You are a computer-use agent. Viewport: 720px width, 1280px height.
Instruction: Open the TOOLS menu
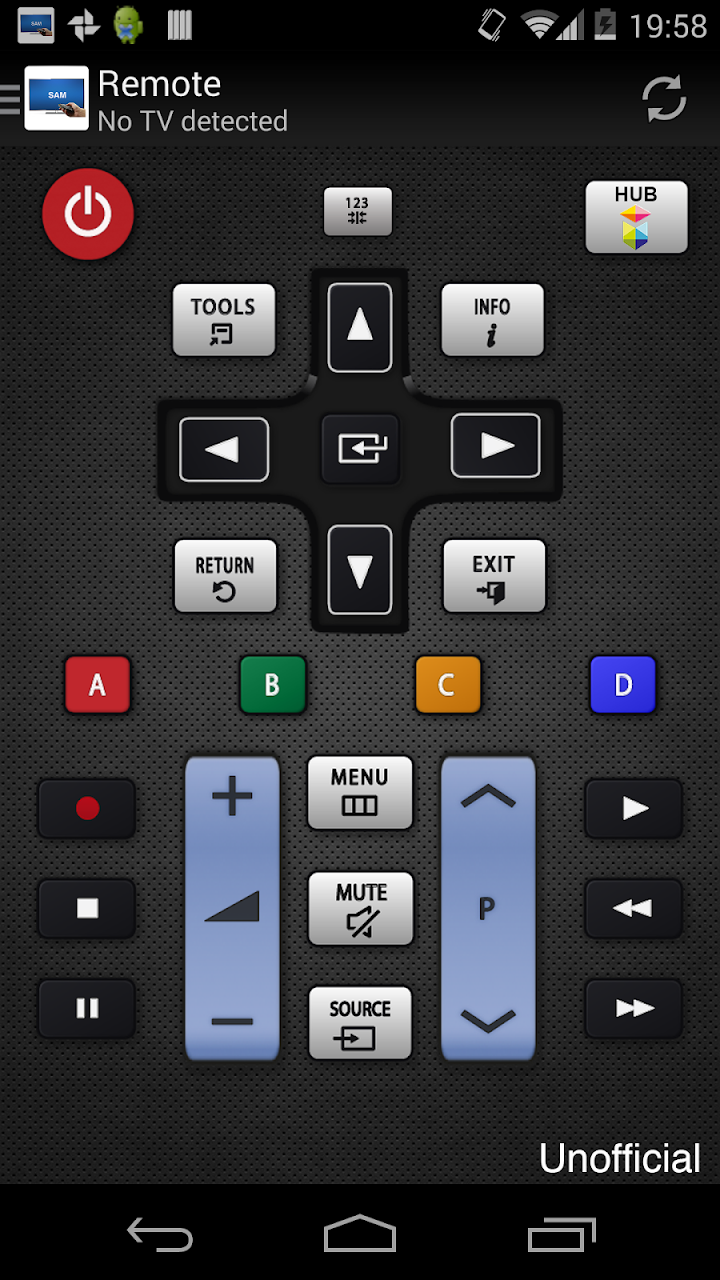pyautogui.click(x=224, y=320)
